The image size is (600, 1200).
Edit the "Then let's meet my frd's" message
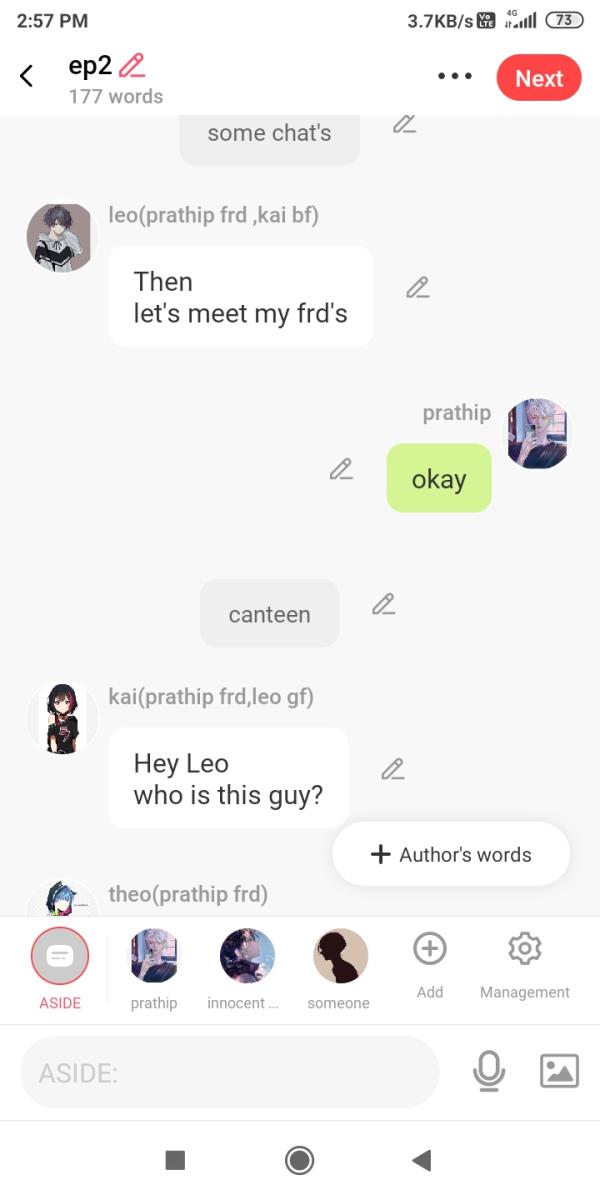(x=418, y=287)
